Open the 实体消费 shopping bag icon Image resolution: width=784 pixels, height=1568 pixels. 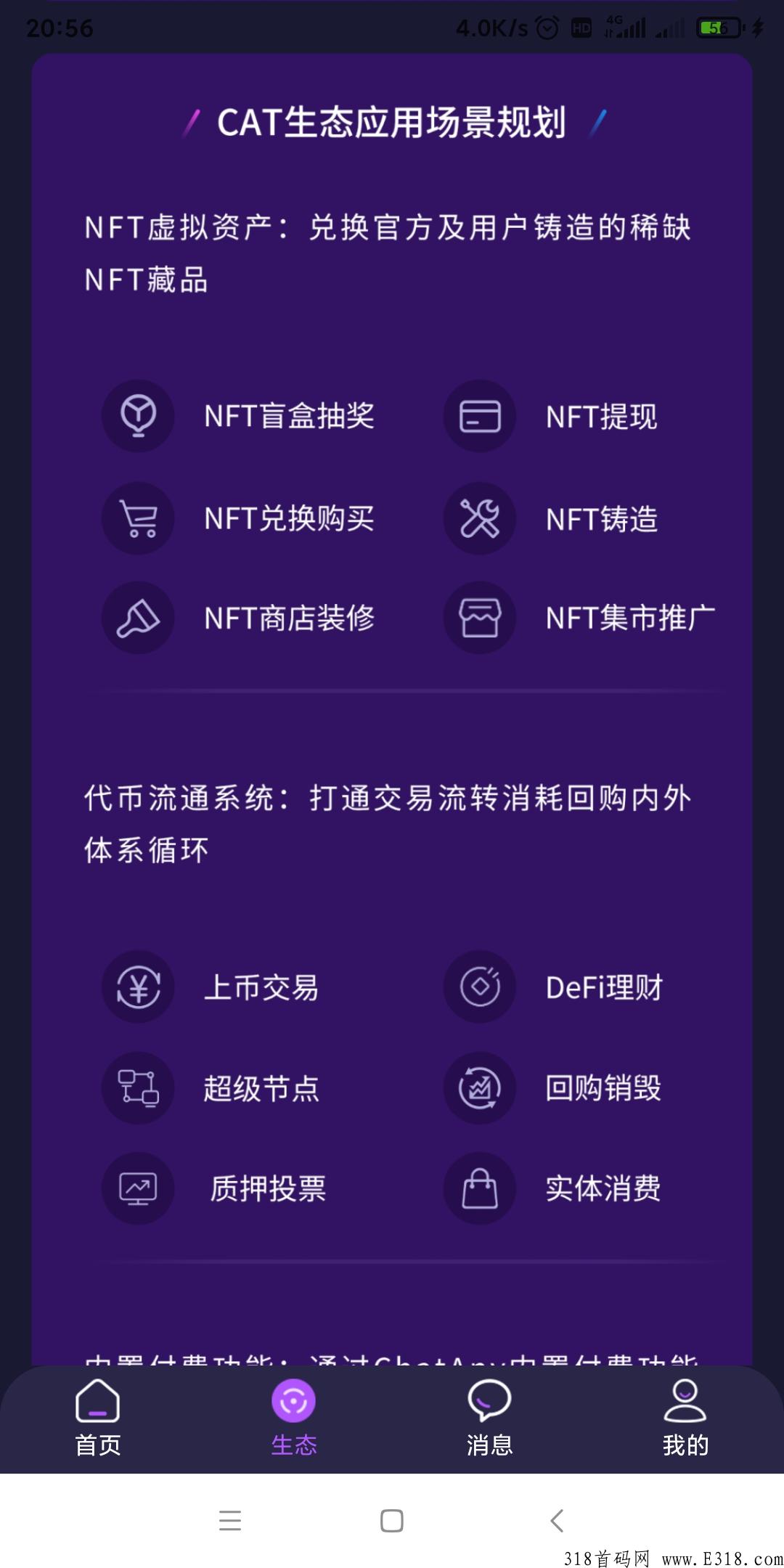coord(479,1188)
